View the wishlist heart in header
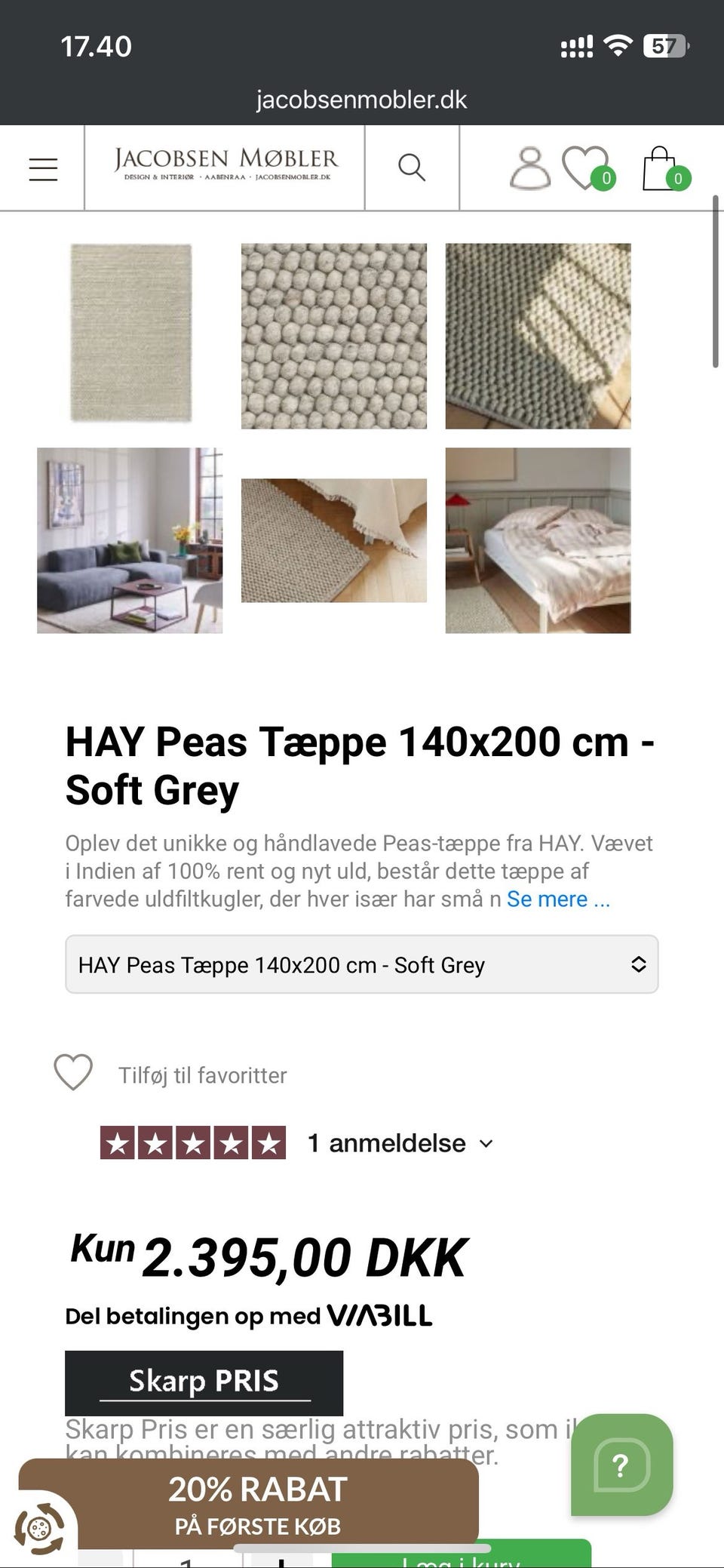 587,168
